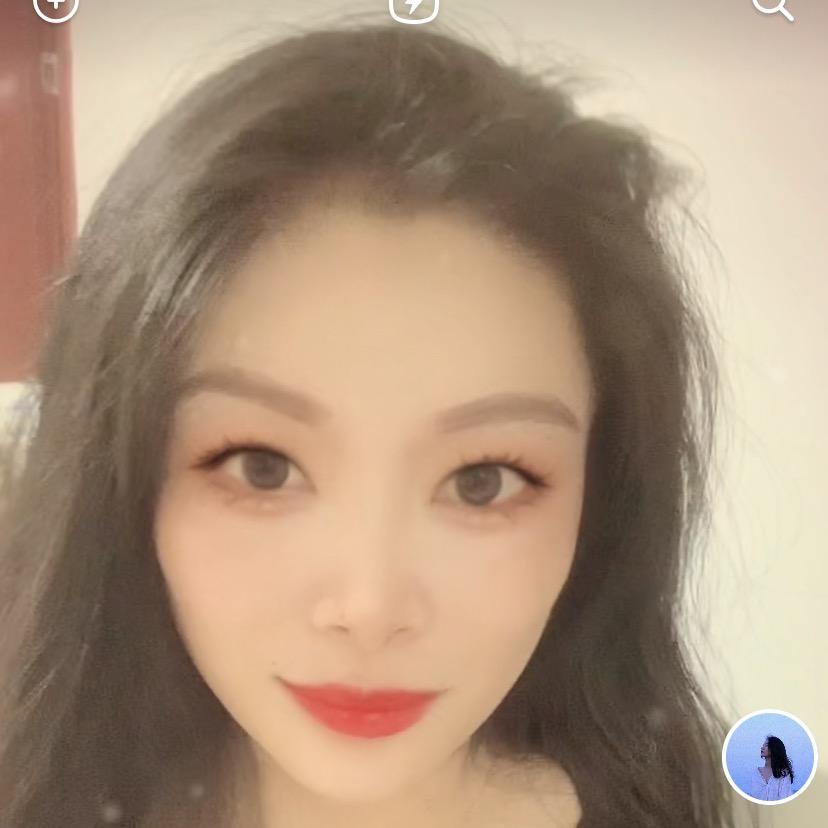Tap the lightning bolt icon

click(413, 7)
